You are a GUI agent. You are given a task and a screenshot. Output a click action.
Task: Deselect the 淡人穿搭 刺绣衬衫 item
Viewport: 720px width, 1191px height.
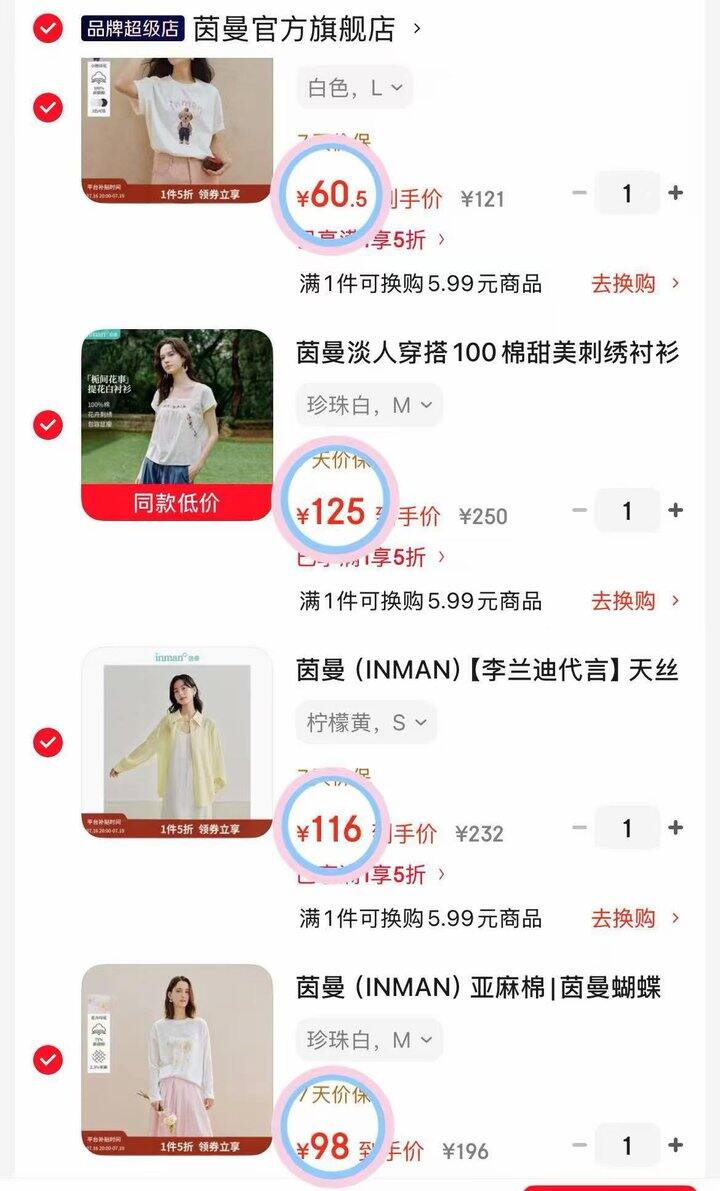(x=48, y=425)
